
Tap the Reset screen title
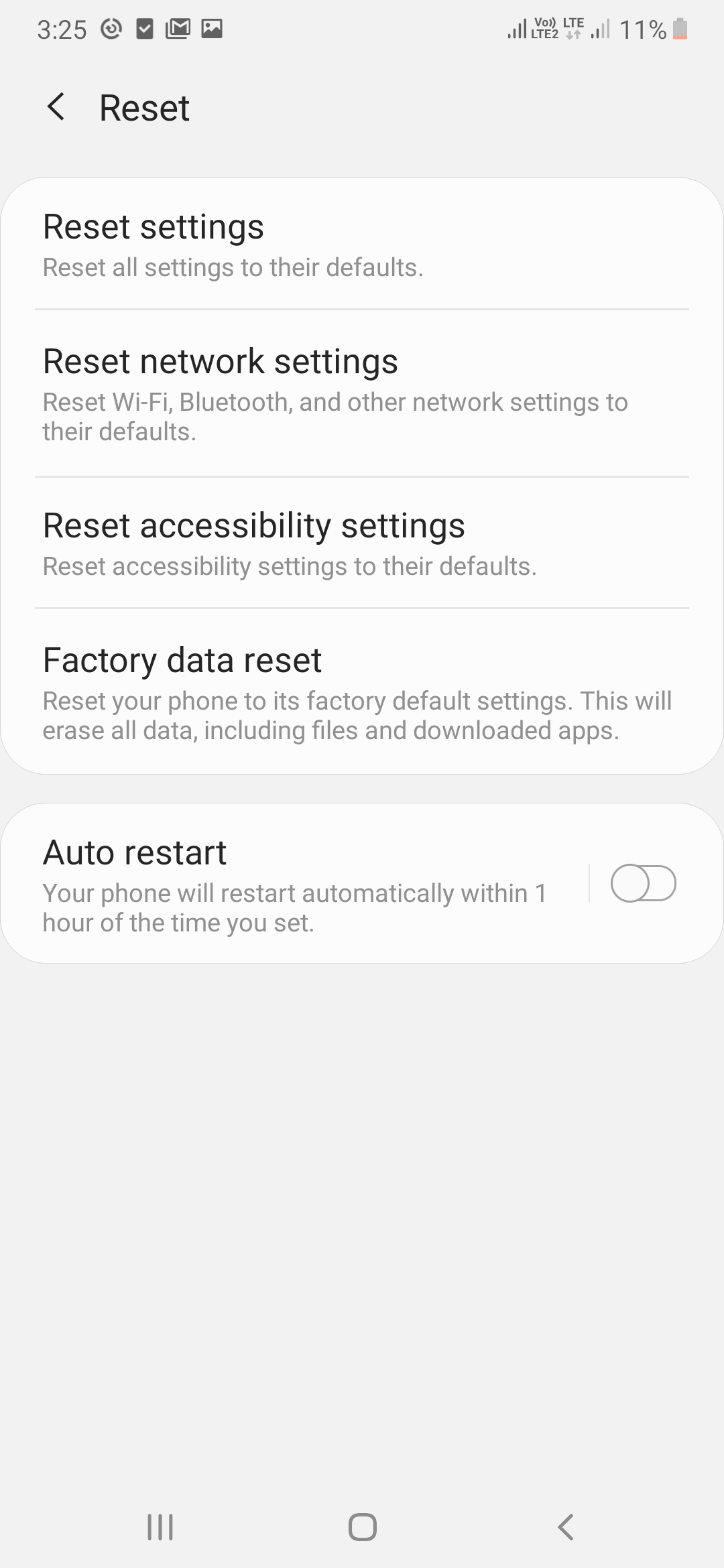point(143,107)
